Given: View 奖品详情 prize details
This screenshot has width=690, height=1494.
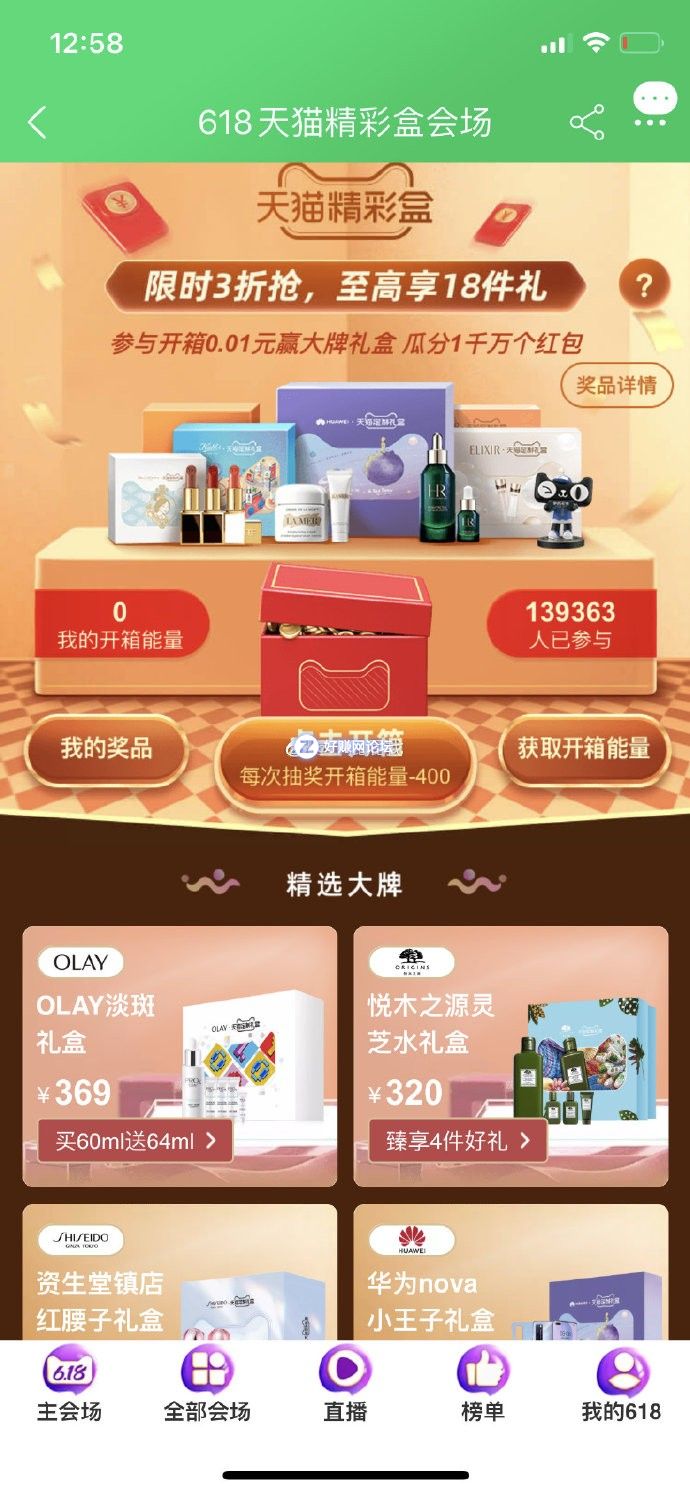Looking at the screenshot, I should click(616, 385).
